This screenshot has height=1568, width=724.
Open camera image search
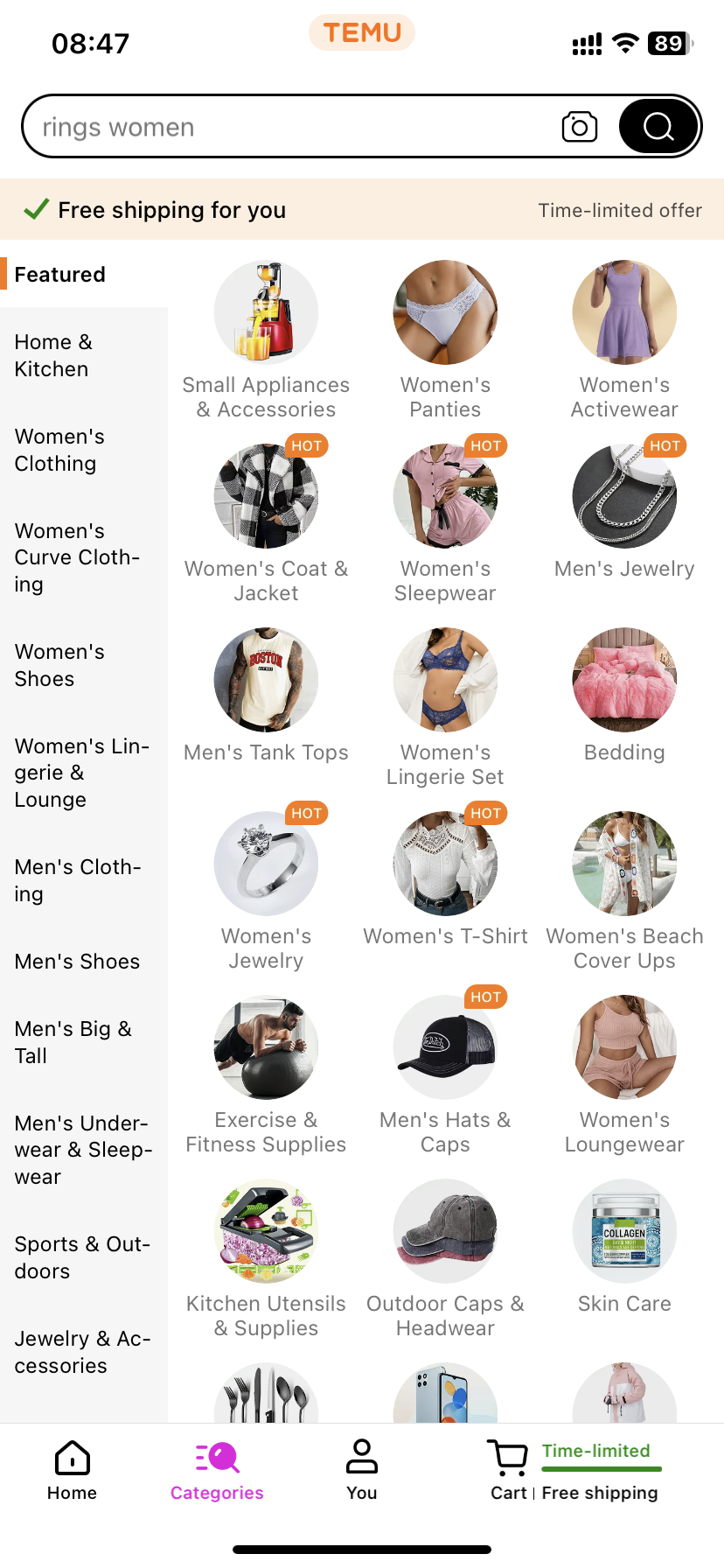click(x=579, y=127)
